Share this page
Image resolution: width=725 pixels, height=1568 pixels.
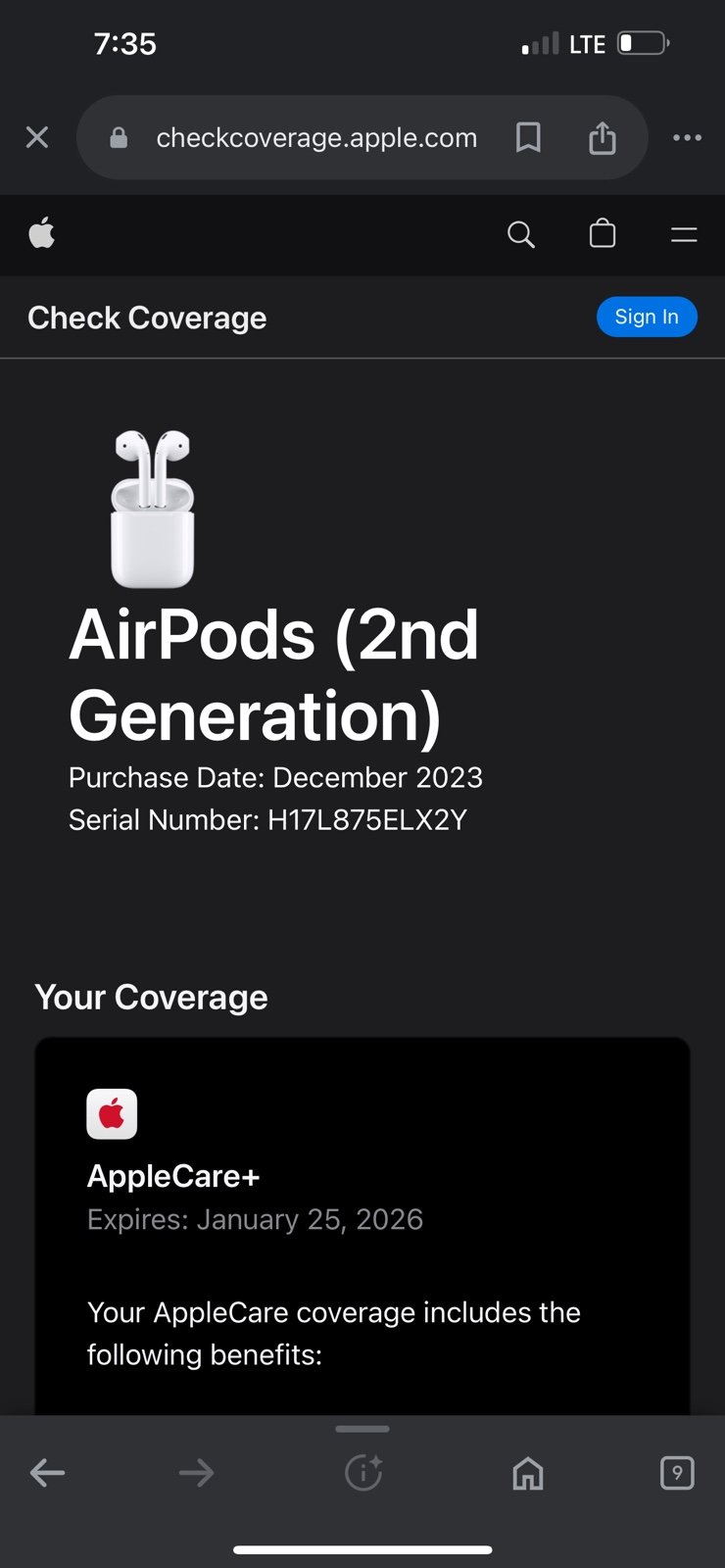click(603, 137)
